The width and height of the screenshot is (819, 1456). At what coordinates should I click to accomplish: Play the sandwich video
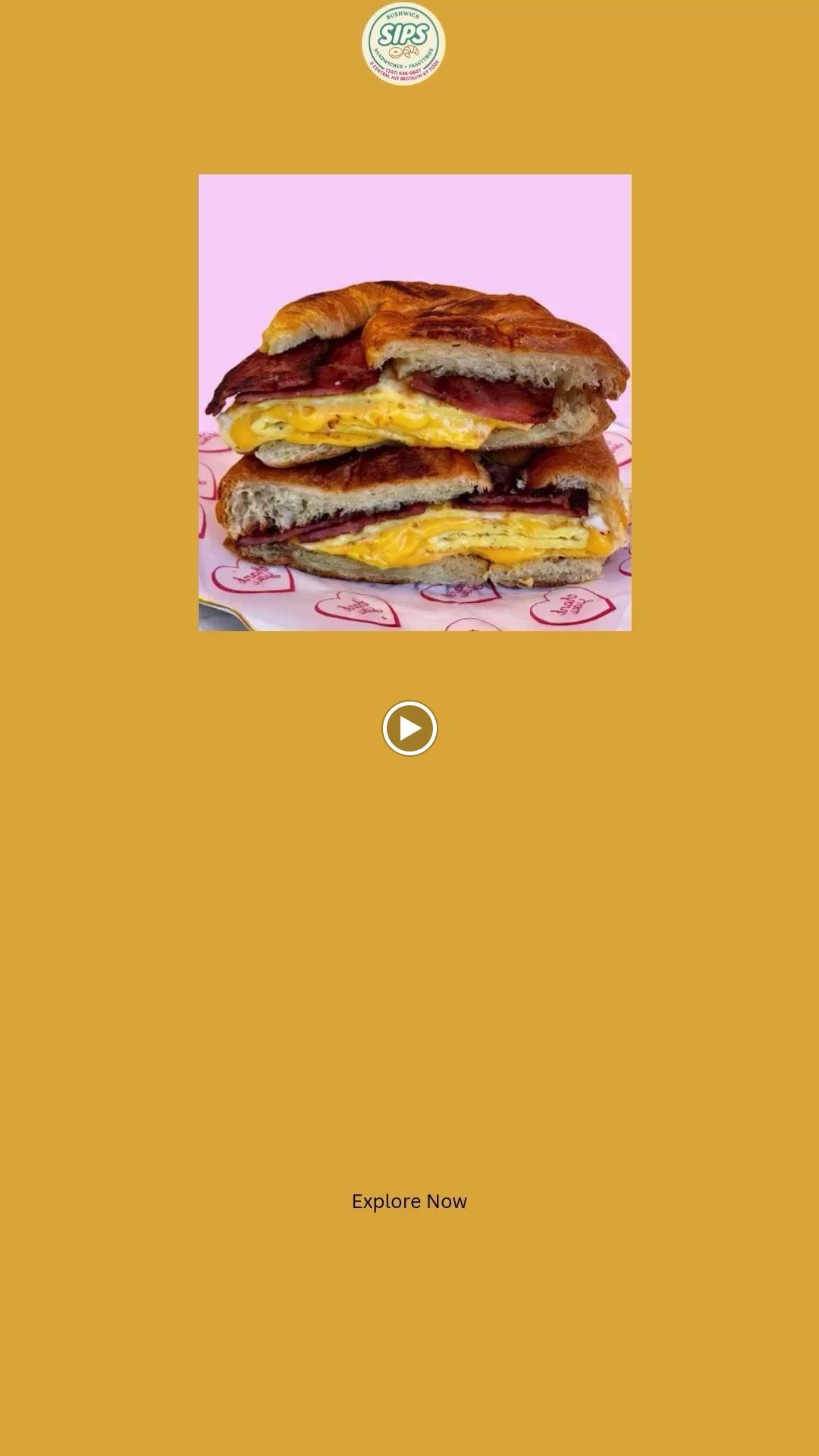tap(409, 728)
